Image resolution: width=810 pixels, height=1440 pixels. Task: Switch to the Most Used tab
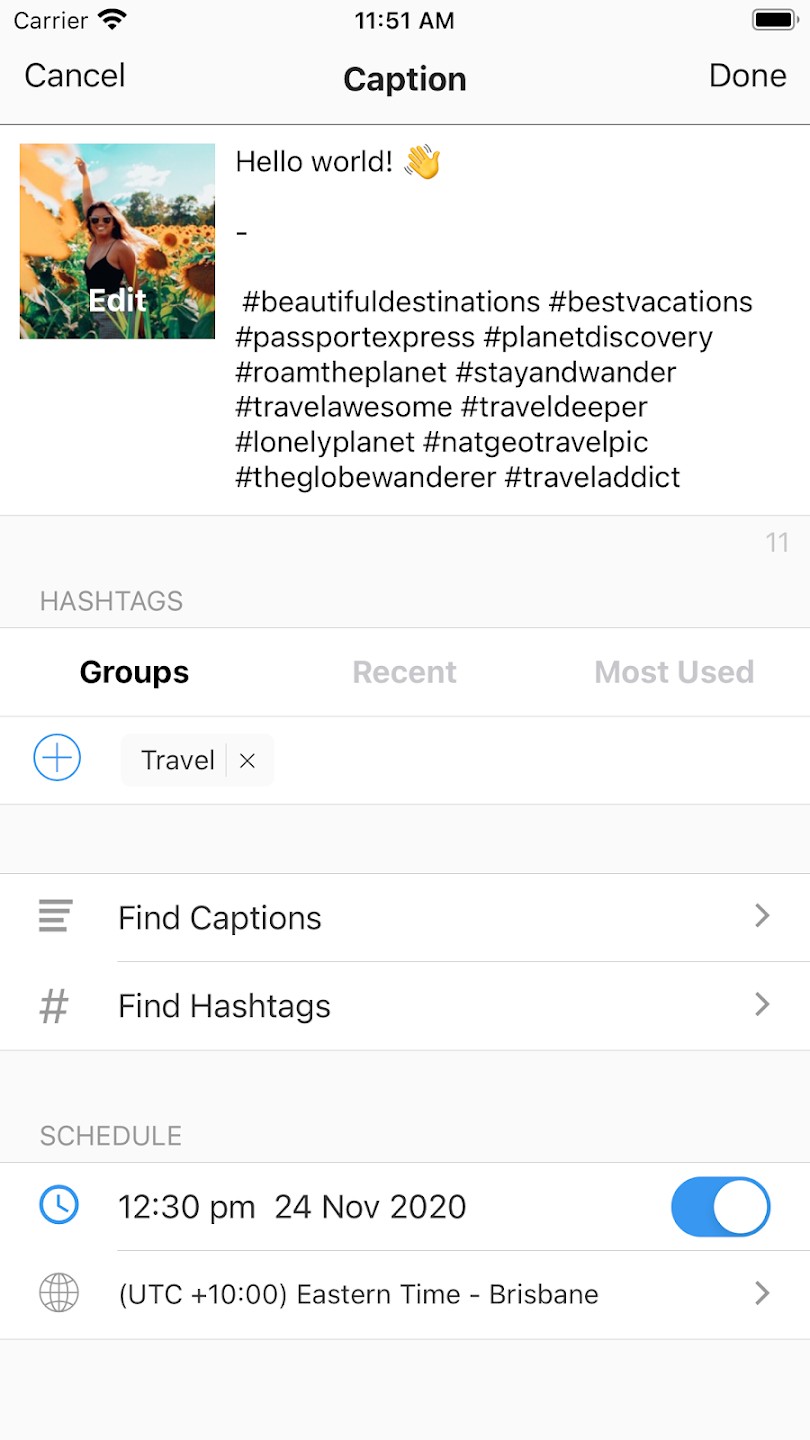click(674, 672)
